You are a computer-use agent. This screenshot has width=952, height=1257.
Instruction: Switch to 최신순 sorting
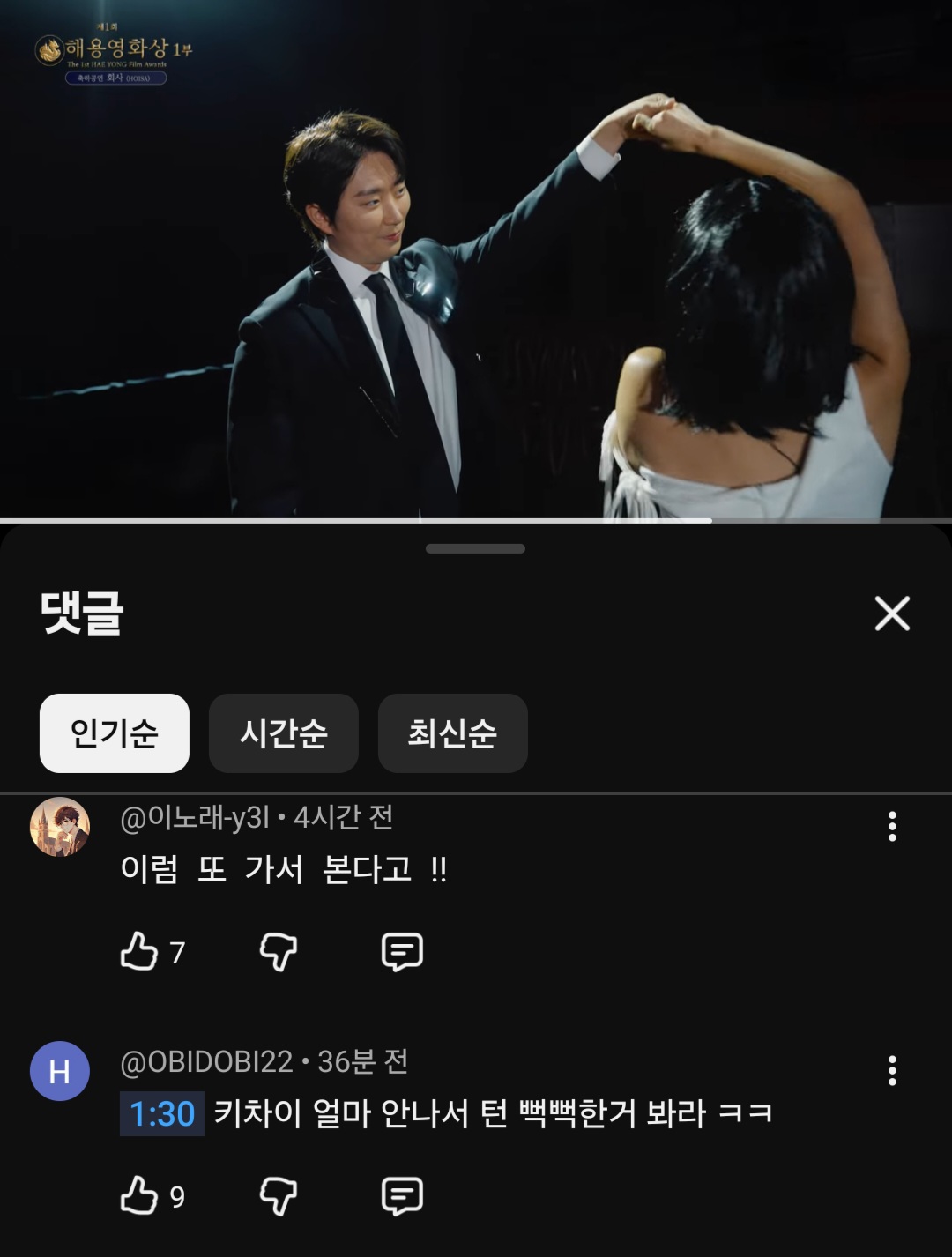click(x=452, y=733)
